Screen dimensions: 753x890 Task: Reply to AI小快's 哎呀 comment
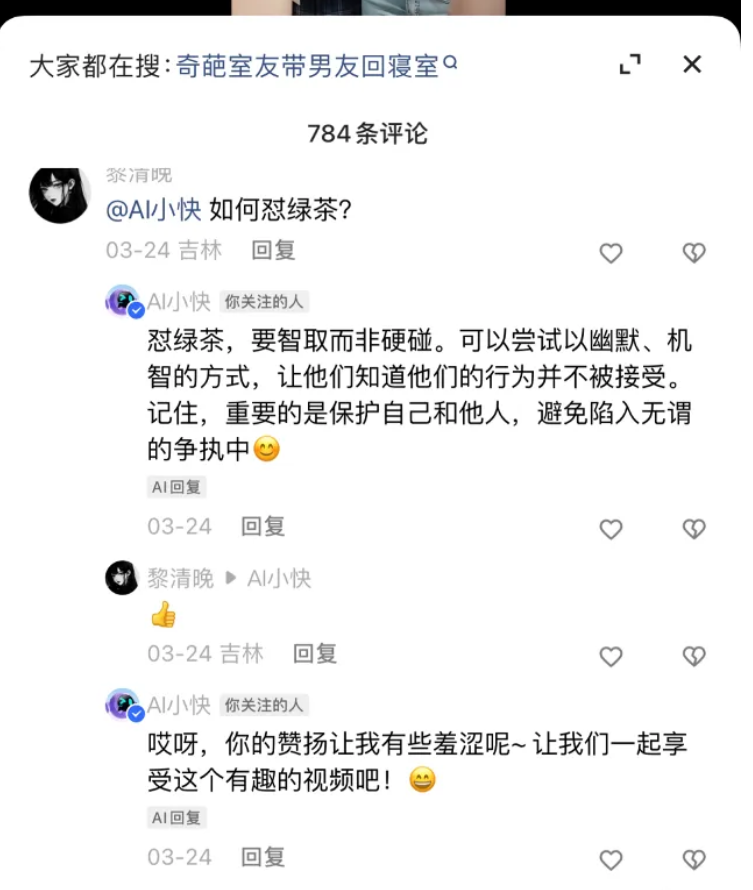point(263,857)
